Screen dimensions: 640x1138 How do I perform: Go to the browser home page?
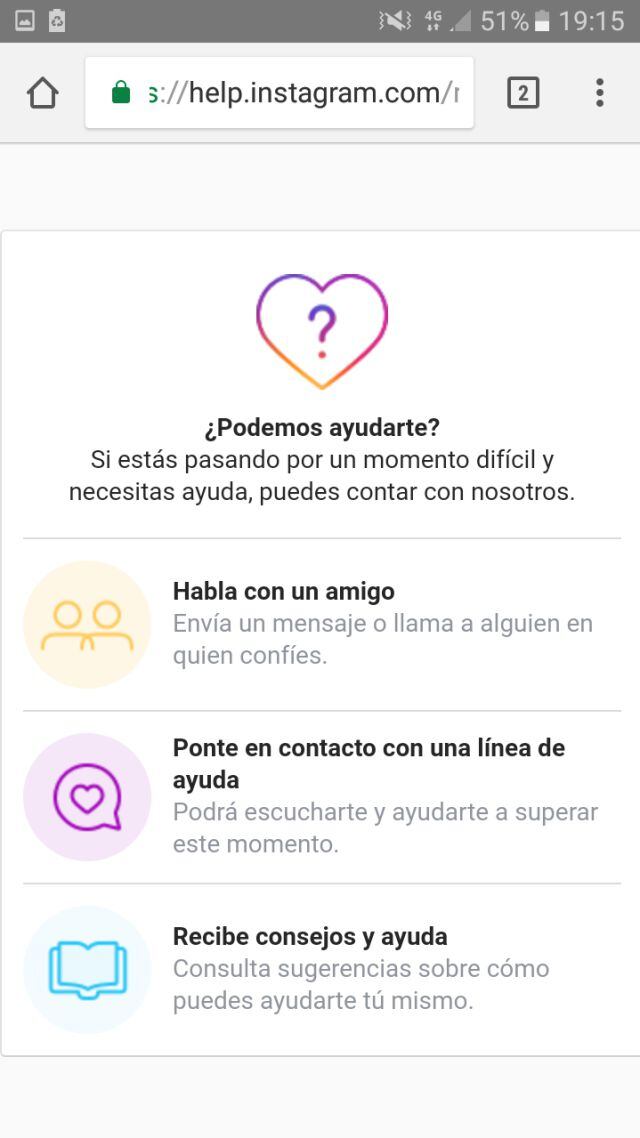pos(43,94)
